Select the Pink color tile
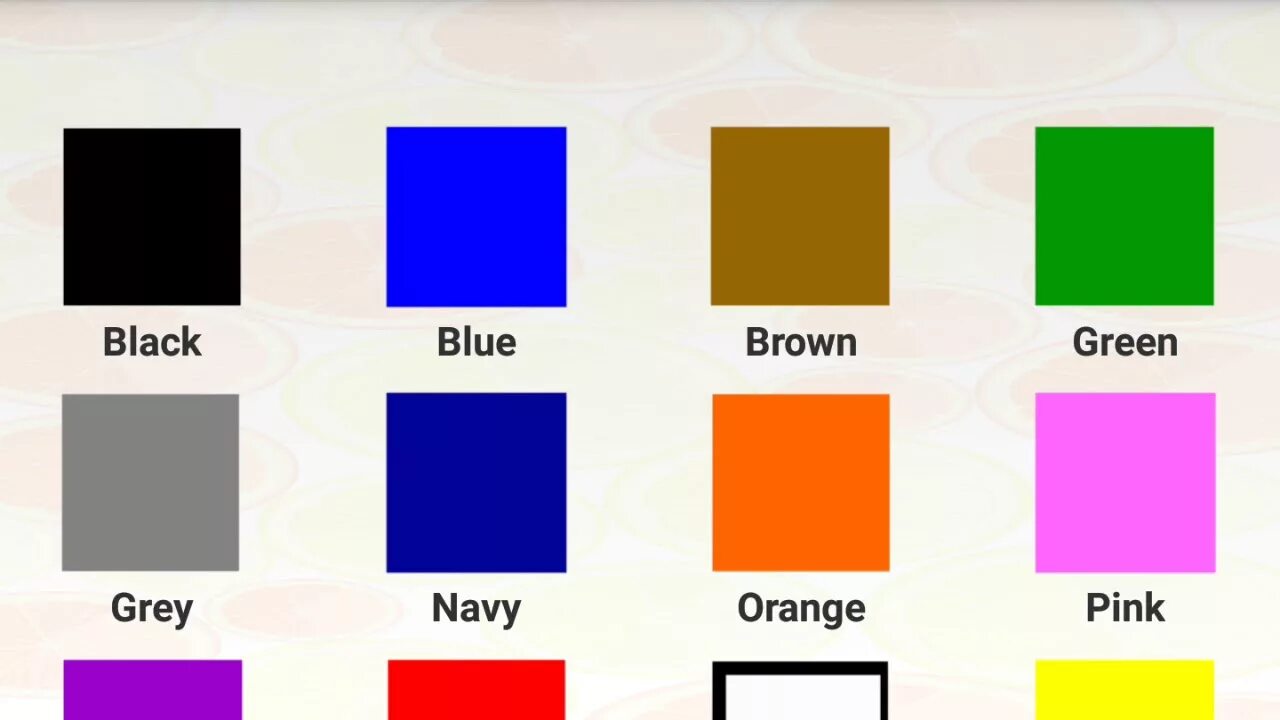Viewport: 1280px width, 720px height. click(1125, 482)
